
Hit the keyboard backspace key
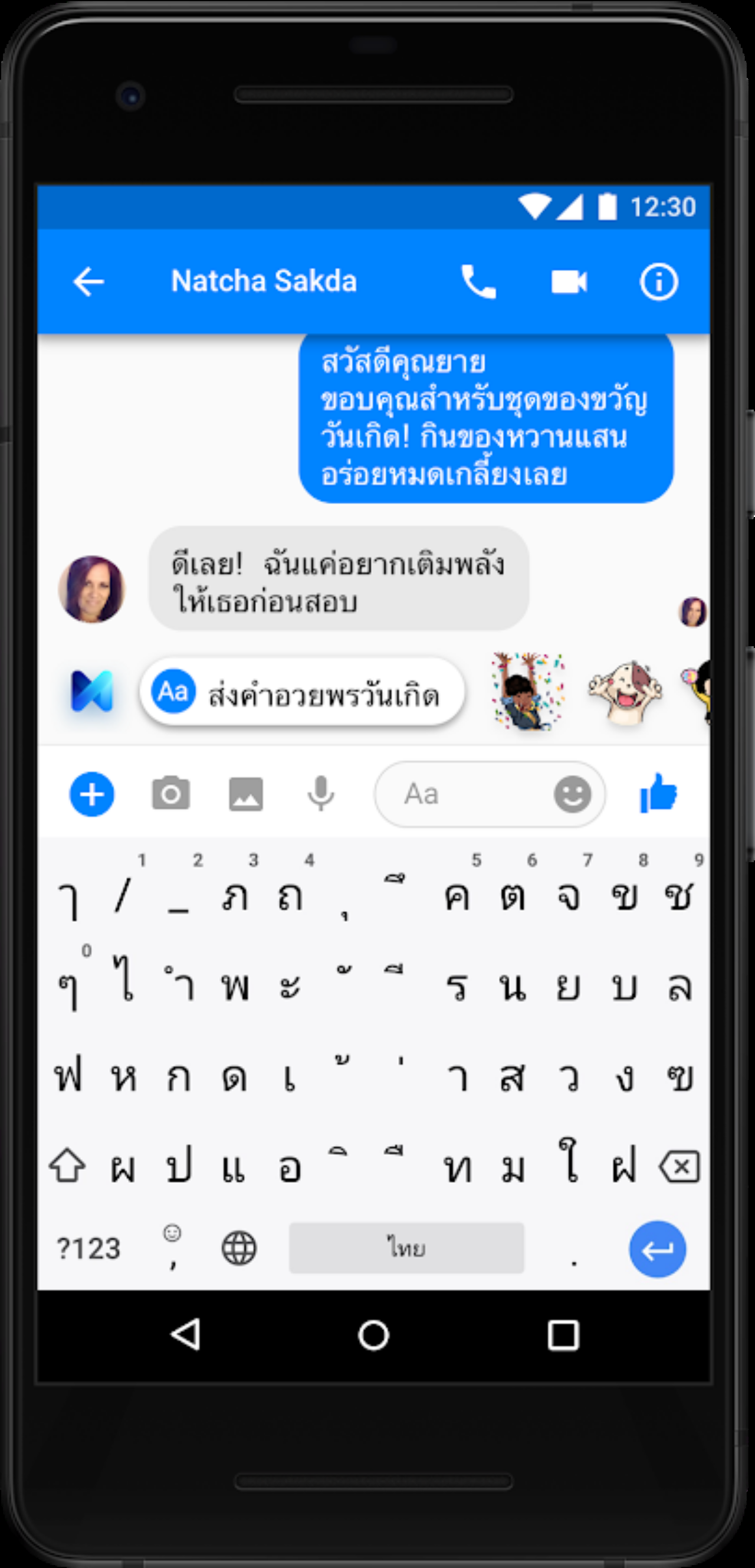[x=679, y=1167]
